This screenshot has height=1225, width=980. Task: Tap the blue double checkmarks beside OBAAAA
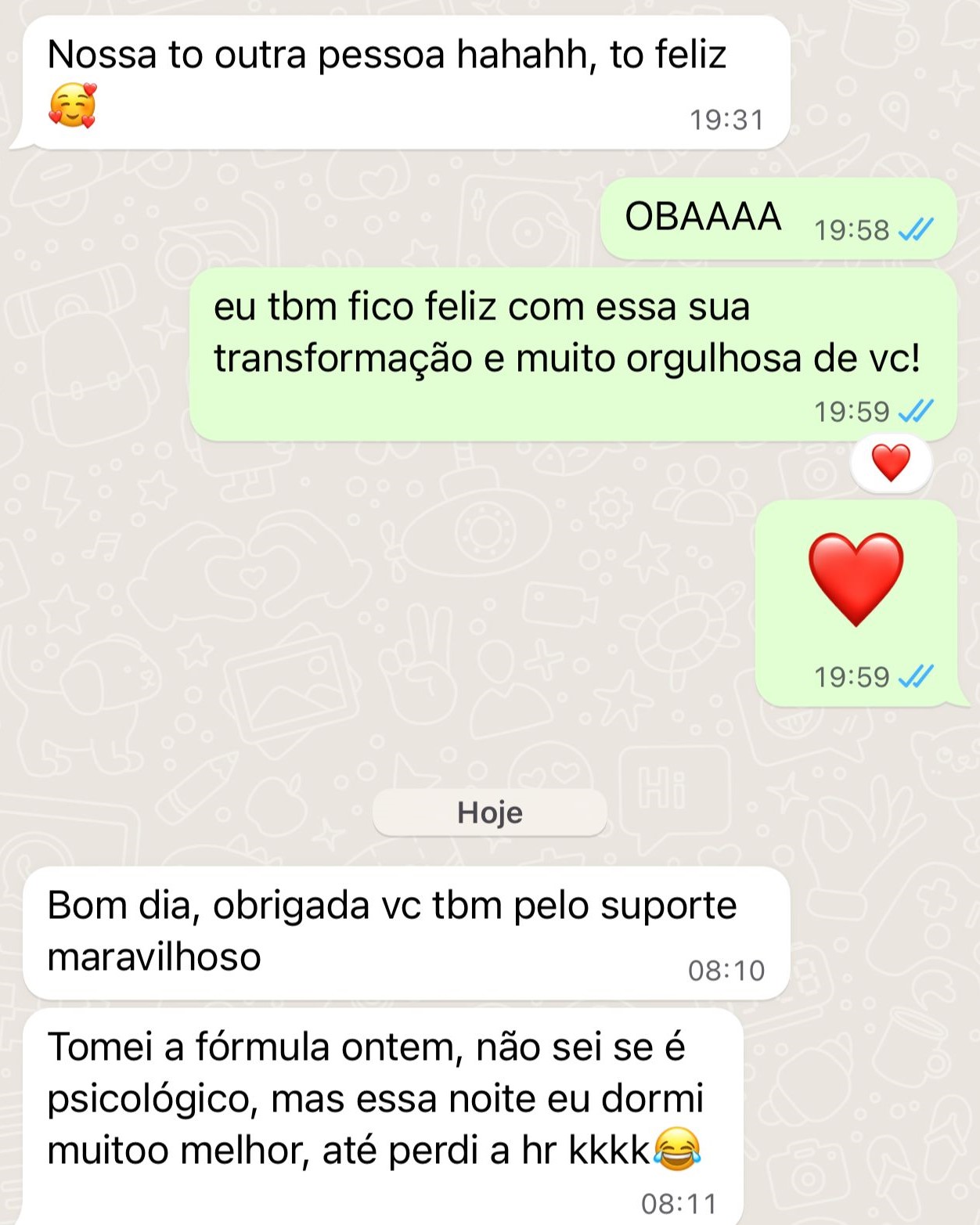[x=919, y=229]
